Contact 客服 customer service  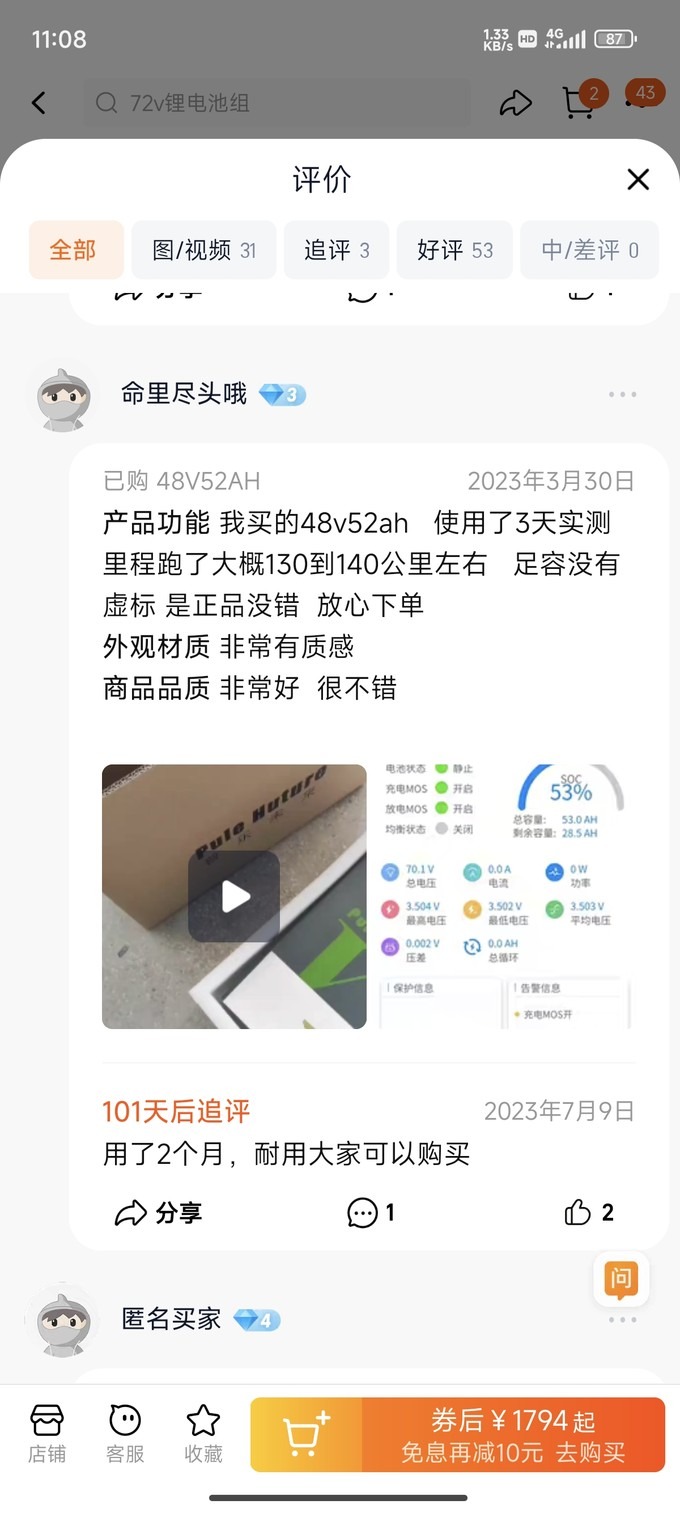(x=125, y=1433)
